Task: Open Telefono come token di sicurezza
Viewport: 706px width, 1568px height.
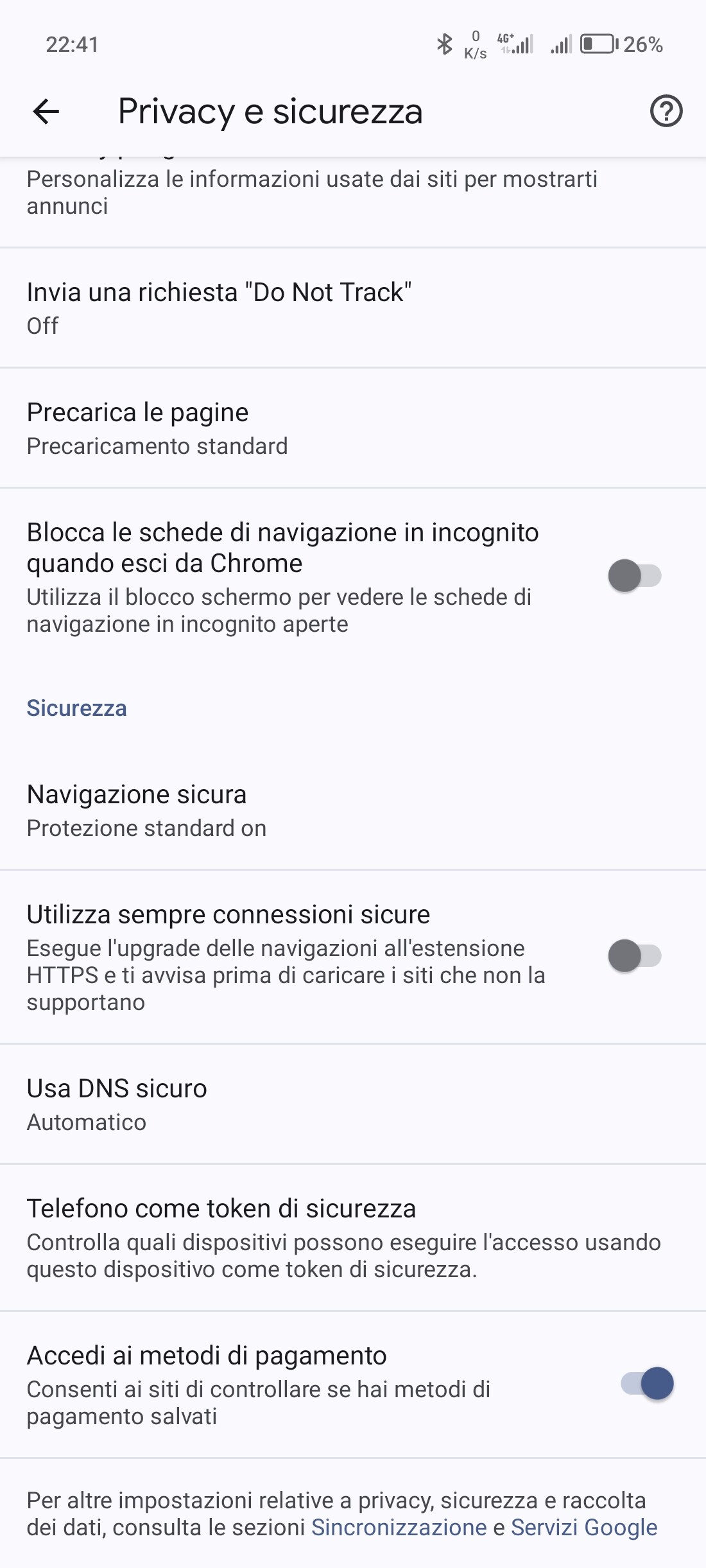Action: 353,1238
